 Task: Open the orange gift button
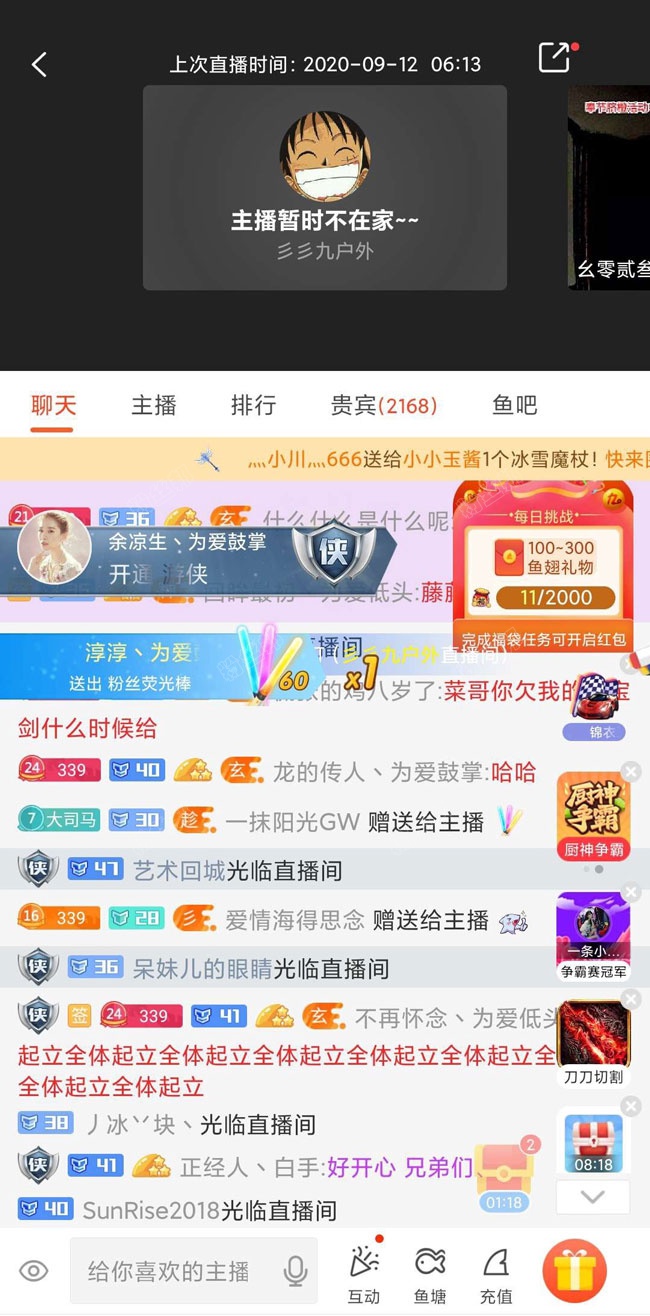coord(574,1271)
